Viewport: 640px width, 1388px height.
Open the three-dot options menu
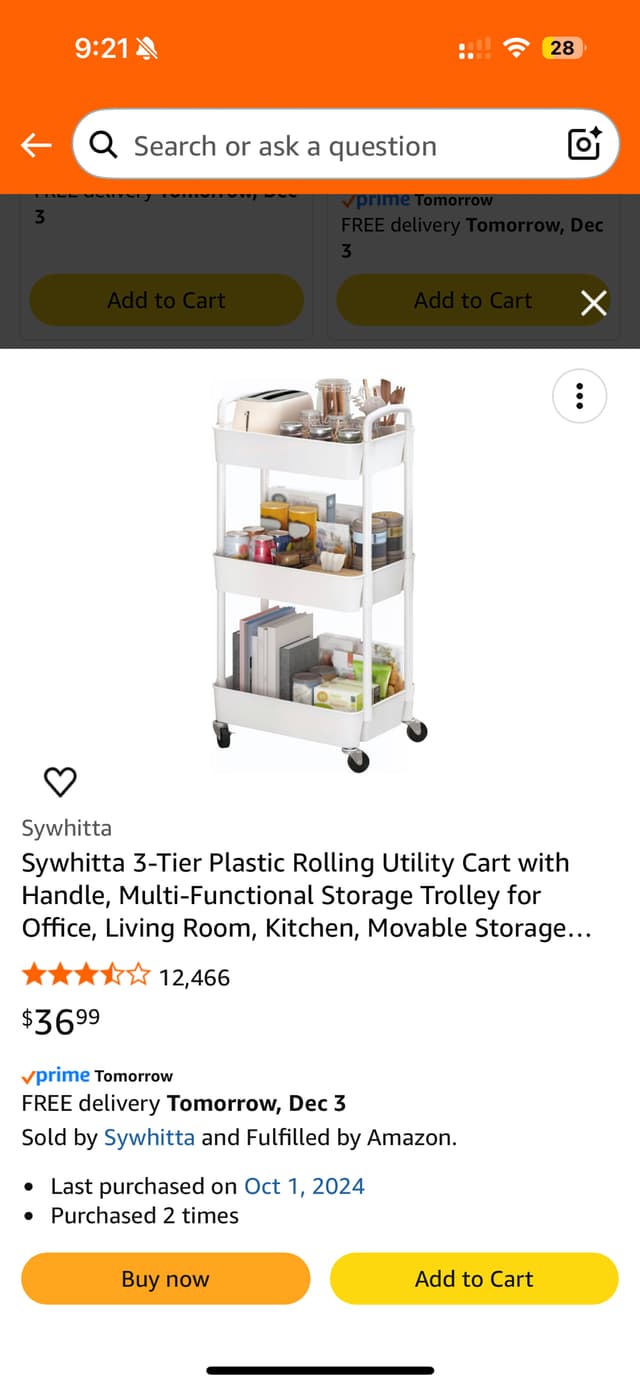[579, 396]
